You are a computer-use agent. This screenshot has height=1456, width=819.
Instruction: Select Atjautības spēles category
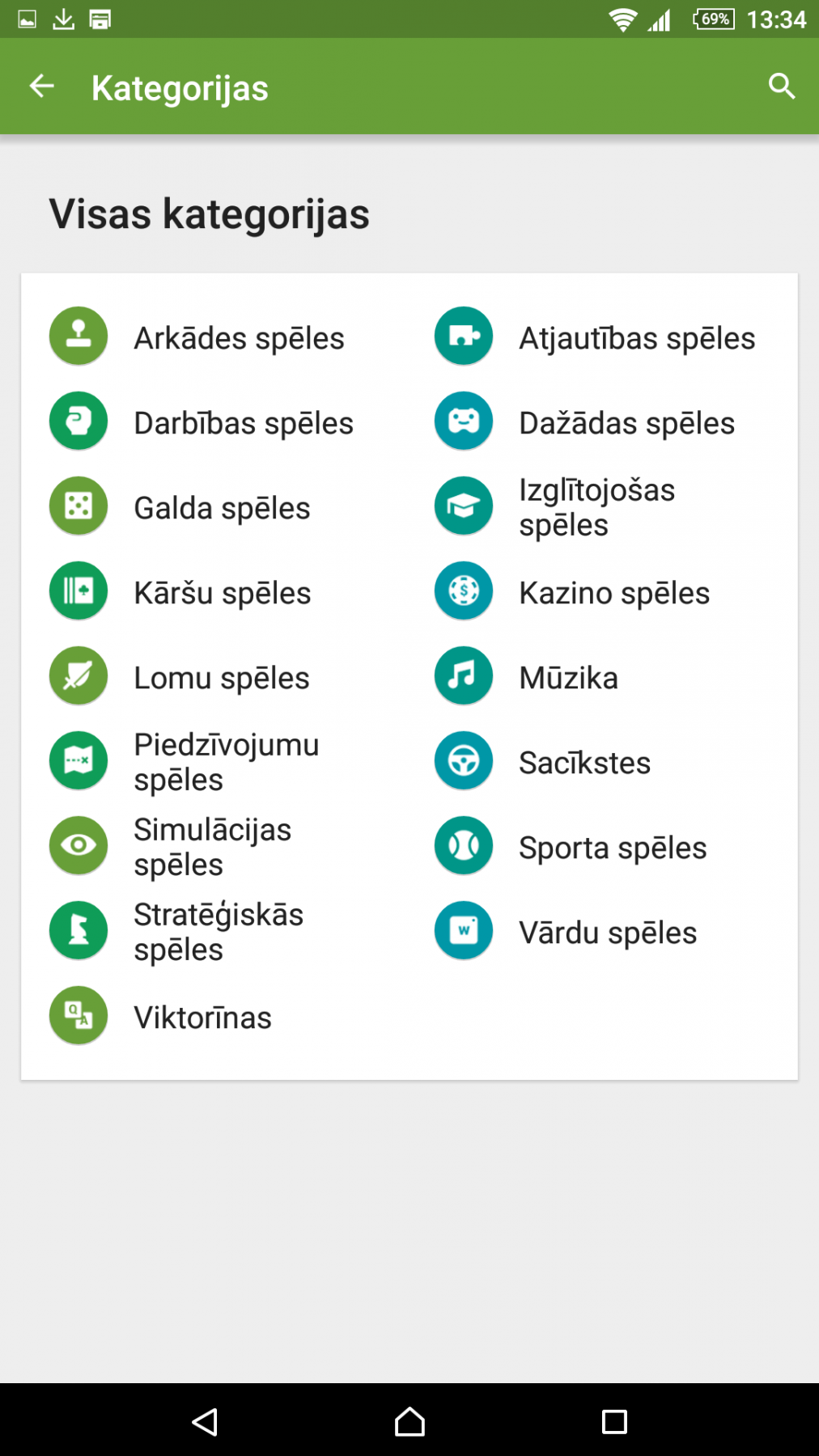(x=636, y=338)
